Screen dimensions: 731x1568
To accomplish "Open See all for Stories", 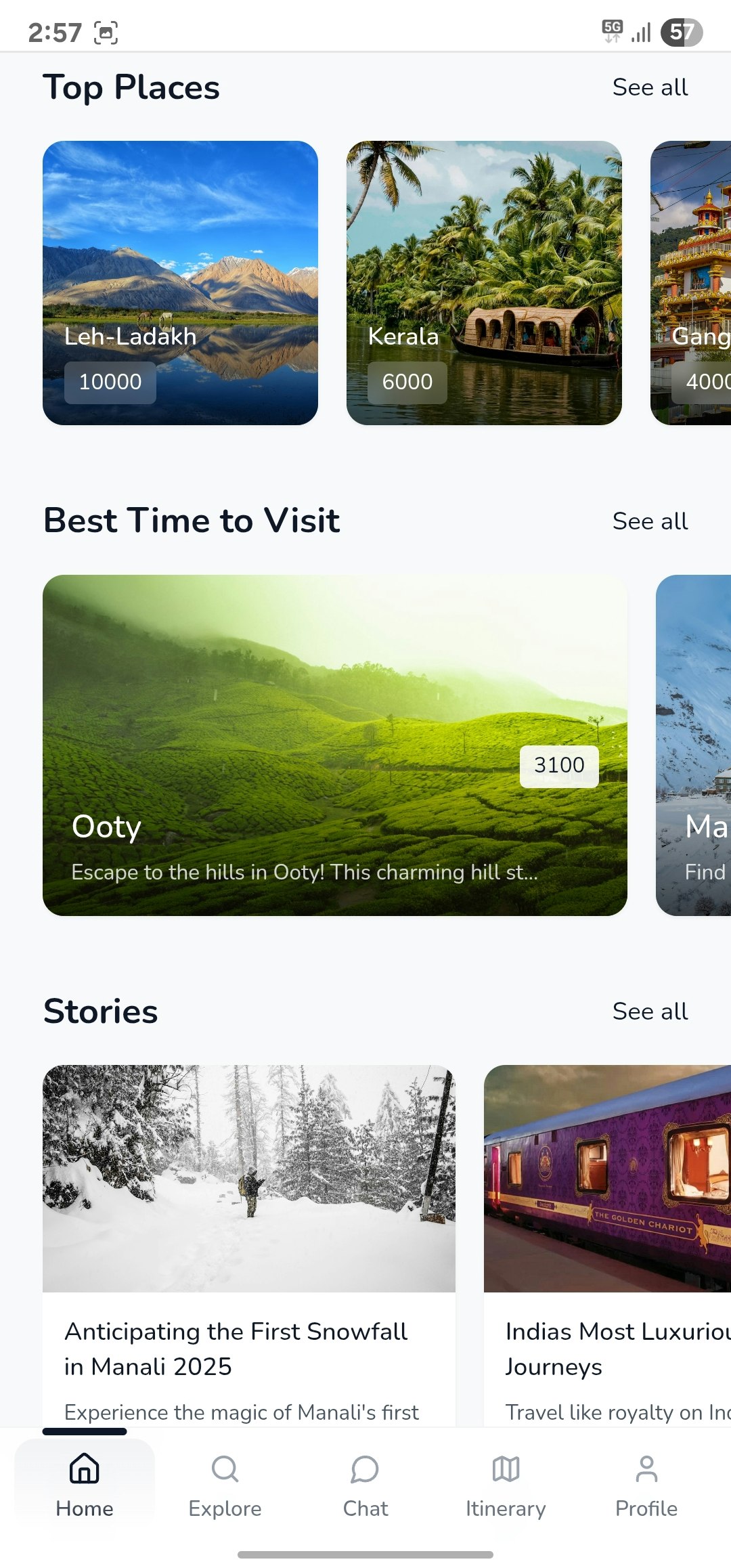I will click(650, 1010).
